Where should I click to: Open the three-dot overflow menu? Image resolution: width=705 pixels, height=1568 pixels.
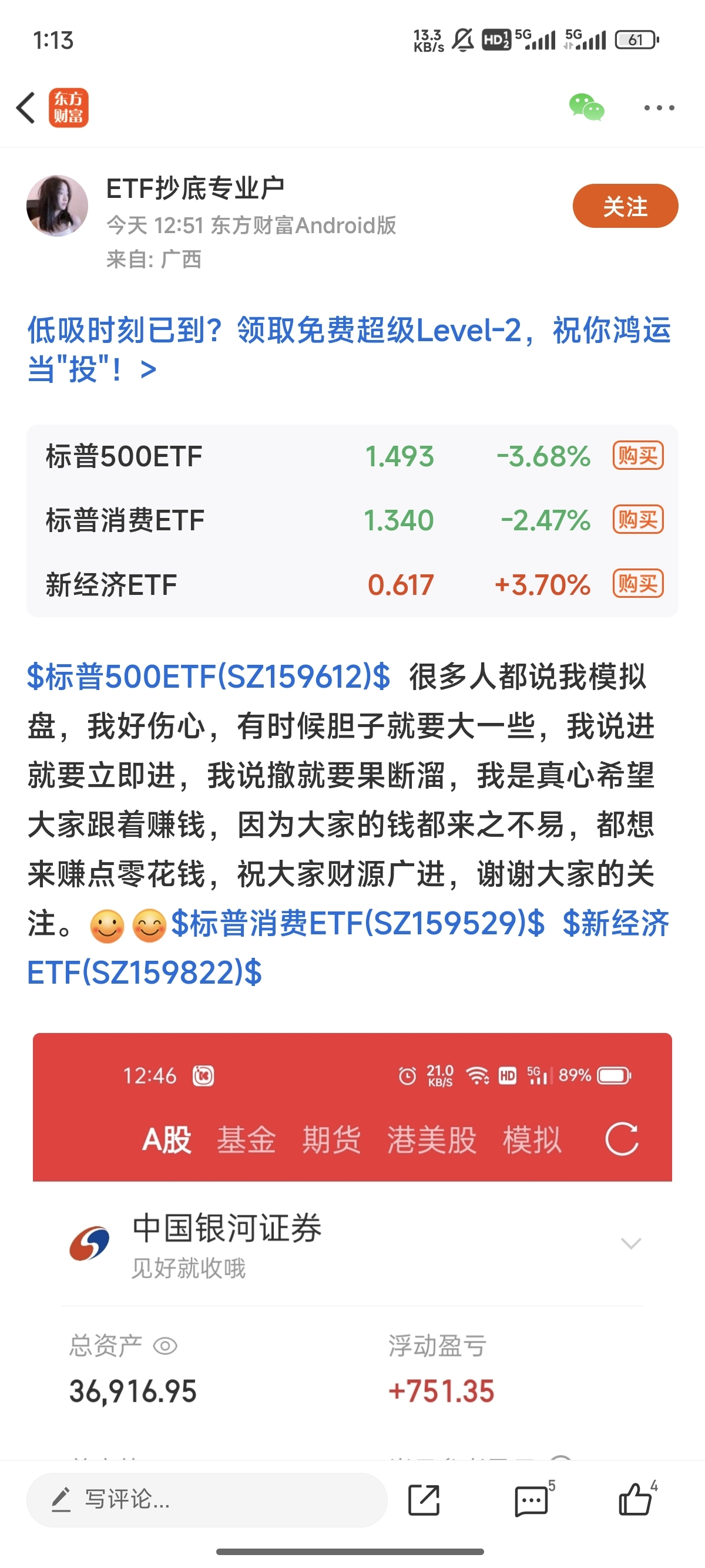(x=659, y=107)
